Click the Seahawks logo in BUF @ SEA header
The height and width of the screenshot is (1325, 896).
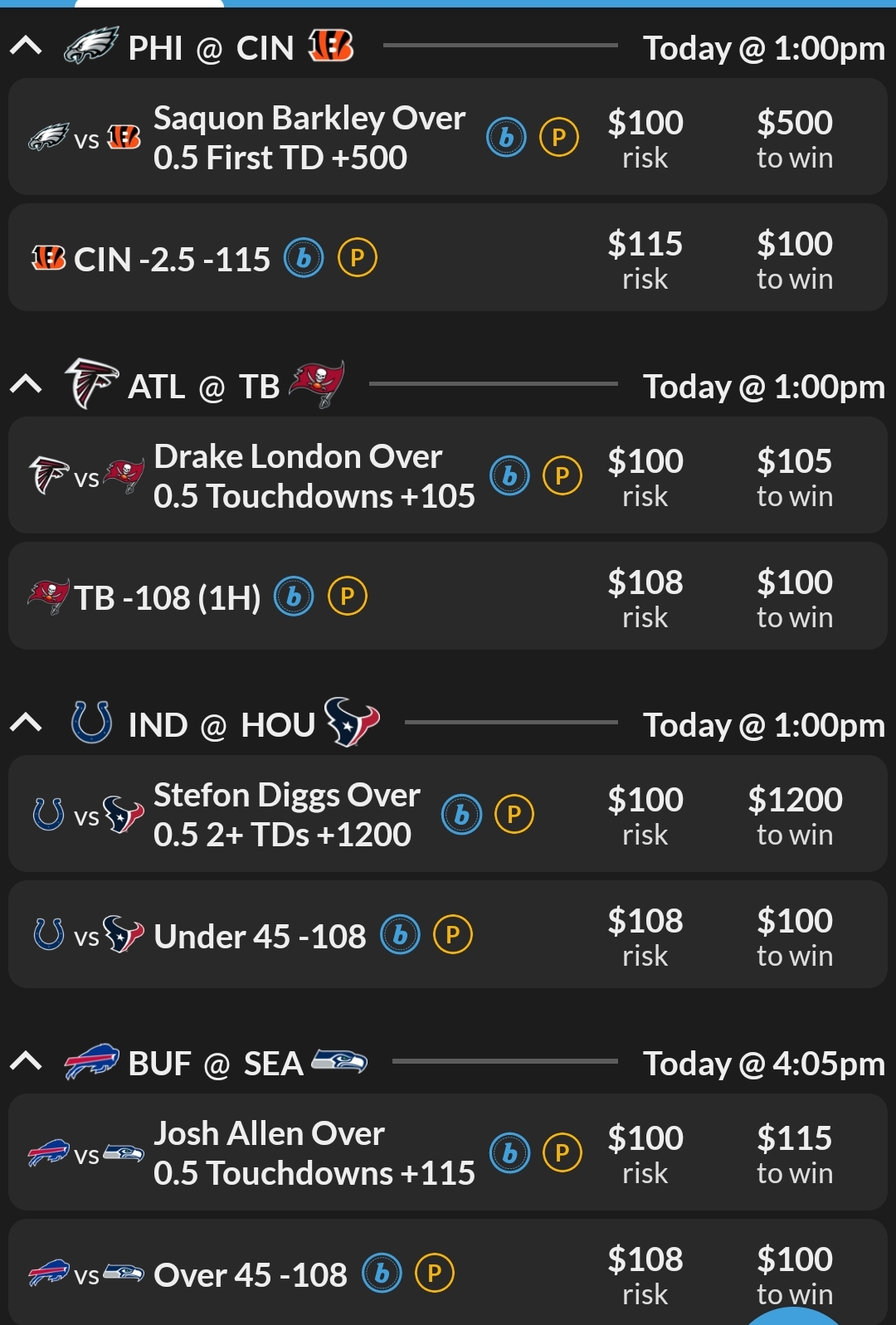(x=340, y=1061)
